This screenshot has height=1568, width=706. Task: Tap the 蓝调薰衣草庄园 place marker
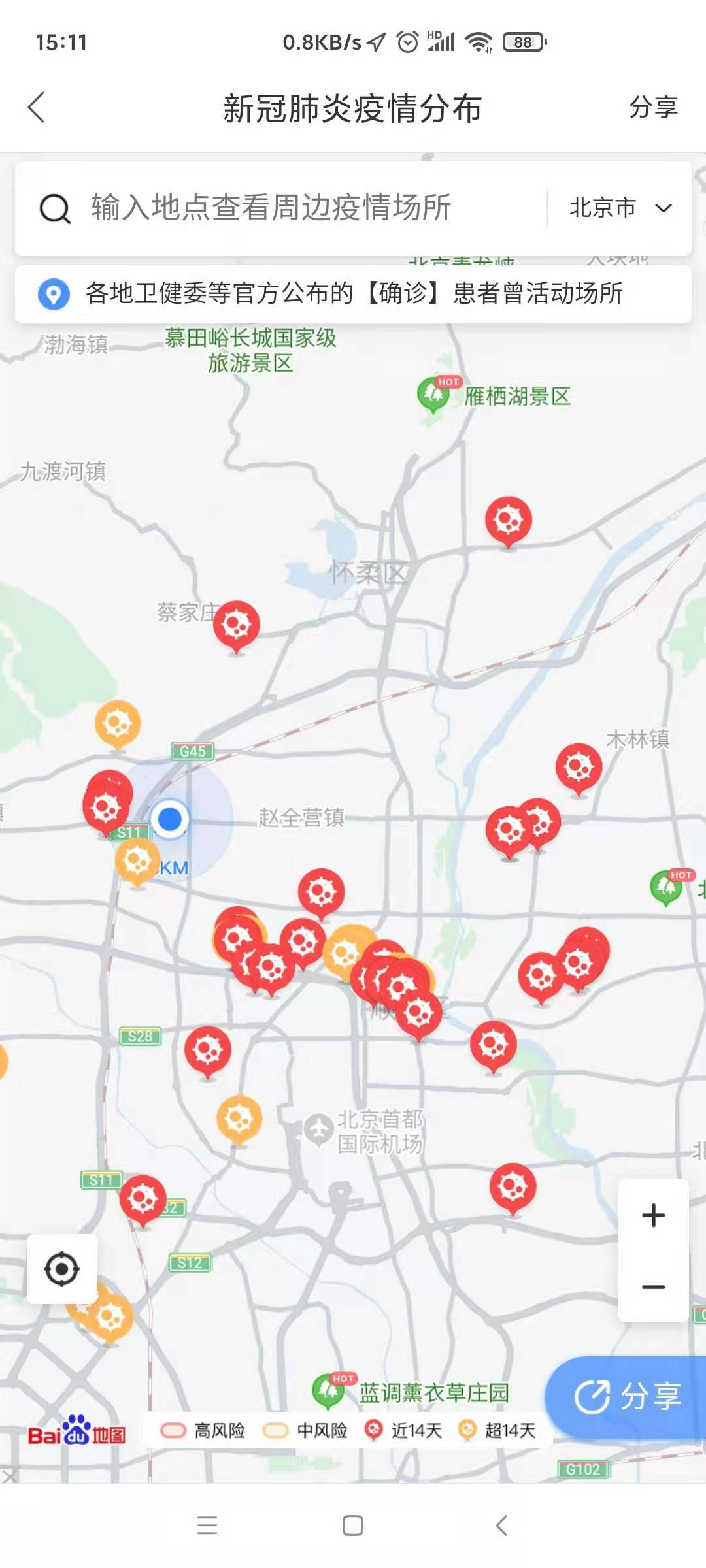[329, 1392]
